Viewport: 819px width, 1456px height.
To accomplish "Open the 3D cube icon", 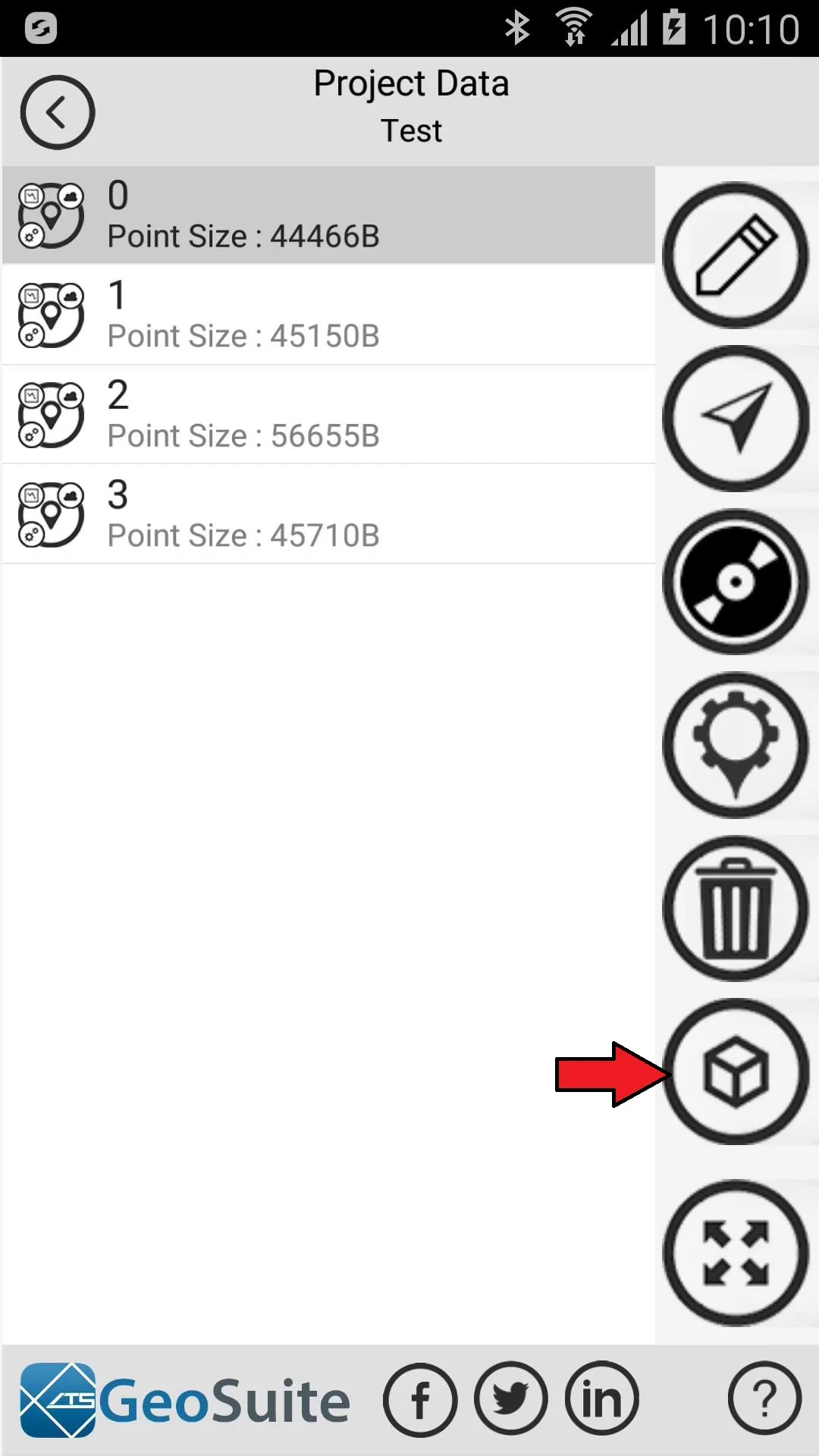I will 736,1072.
